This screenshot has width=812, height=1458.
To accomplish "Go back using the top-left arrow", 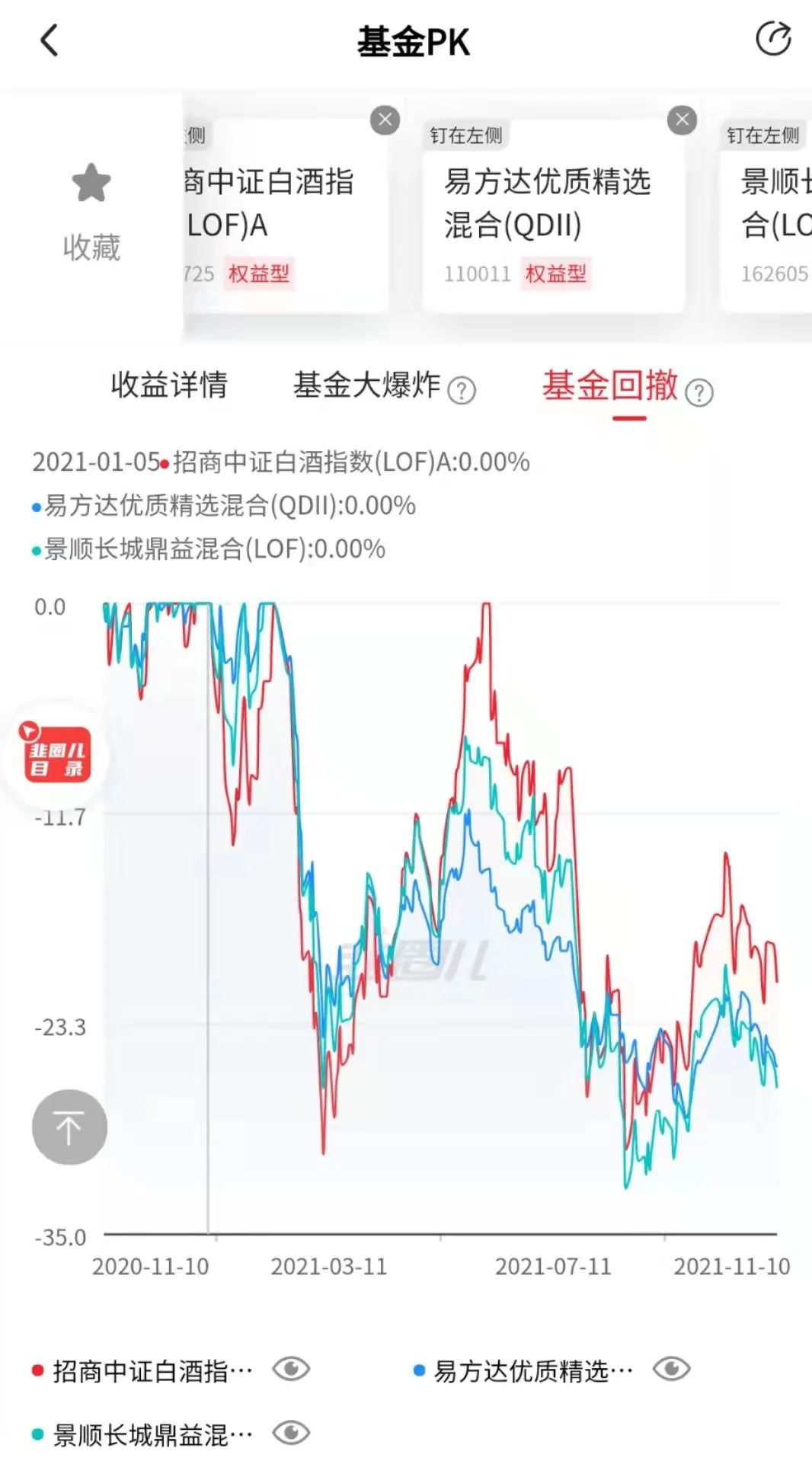I will (x=50, y=40).
